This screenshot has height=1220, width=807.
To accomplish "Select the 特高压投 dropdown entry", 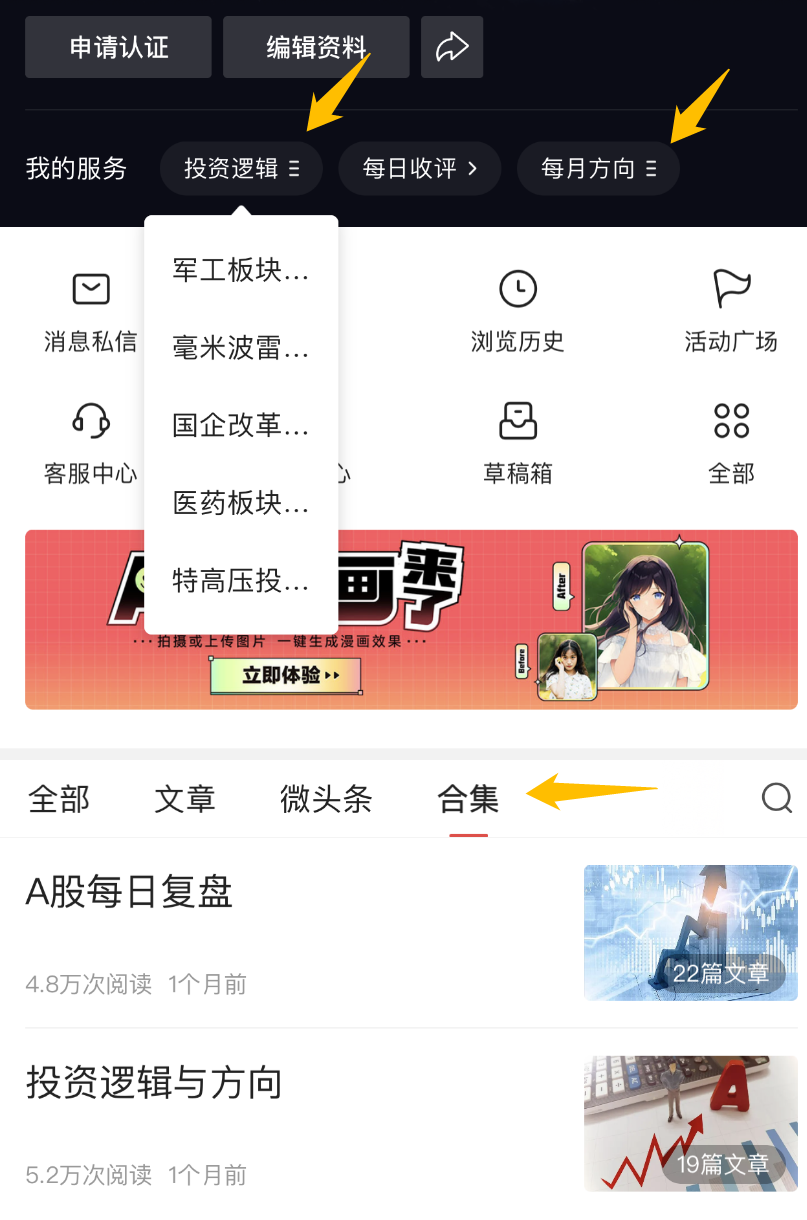I will tap(241, 580).
